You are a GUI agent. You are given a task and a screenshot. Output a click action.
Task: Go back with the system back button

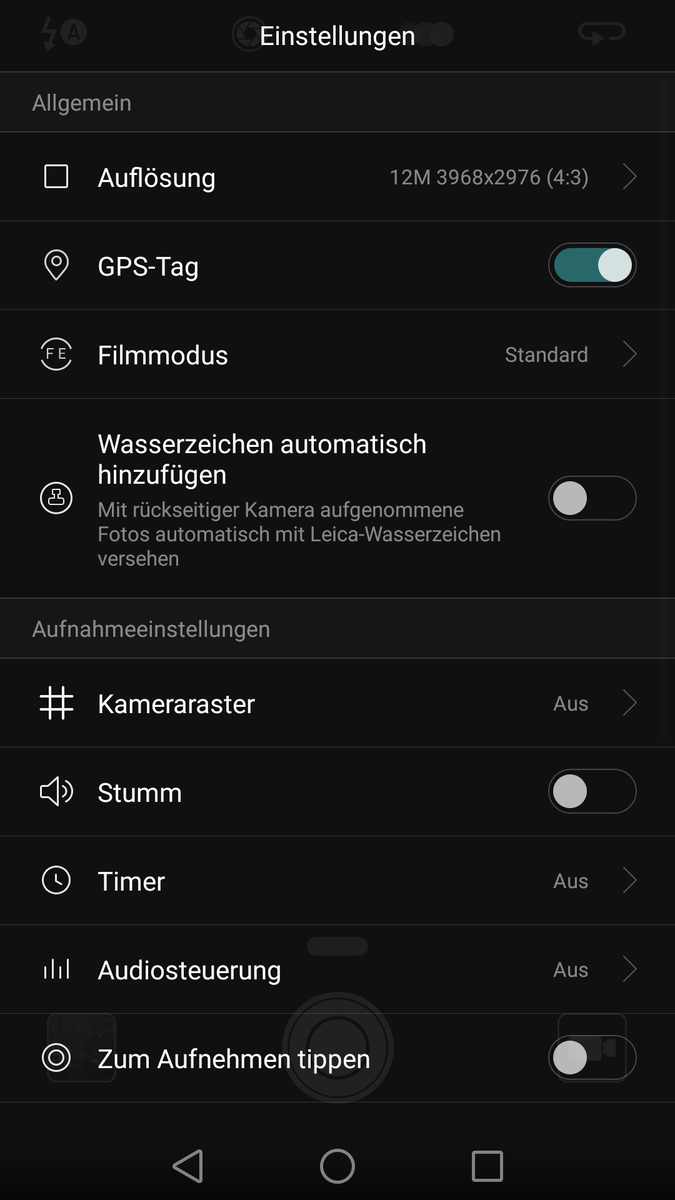(188, 1166)
